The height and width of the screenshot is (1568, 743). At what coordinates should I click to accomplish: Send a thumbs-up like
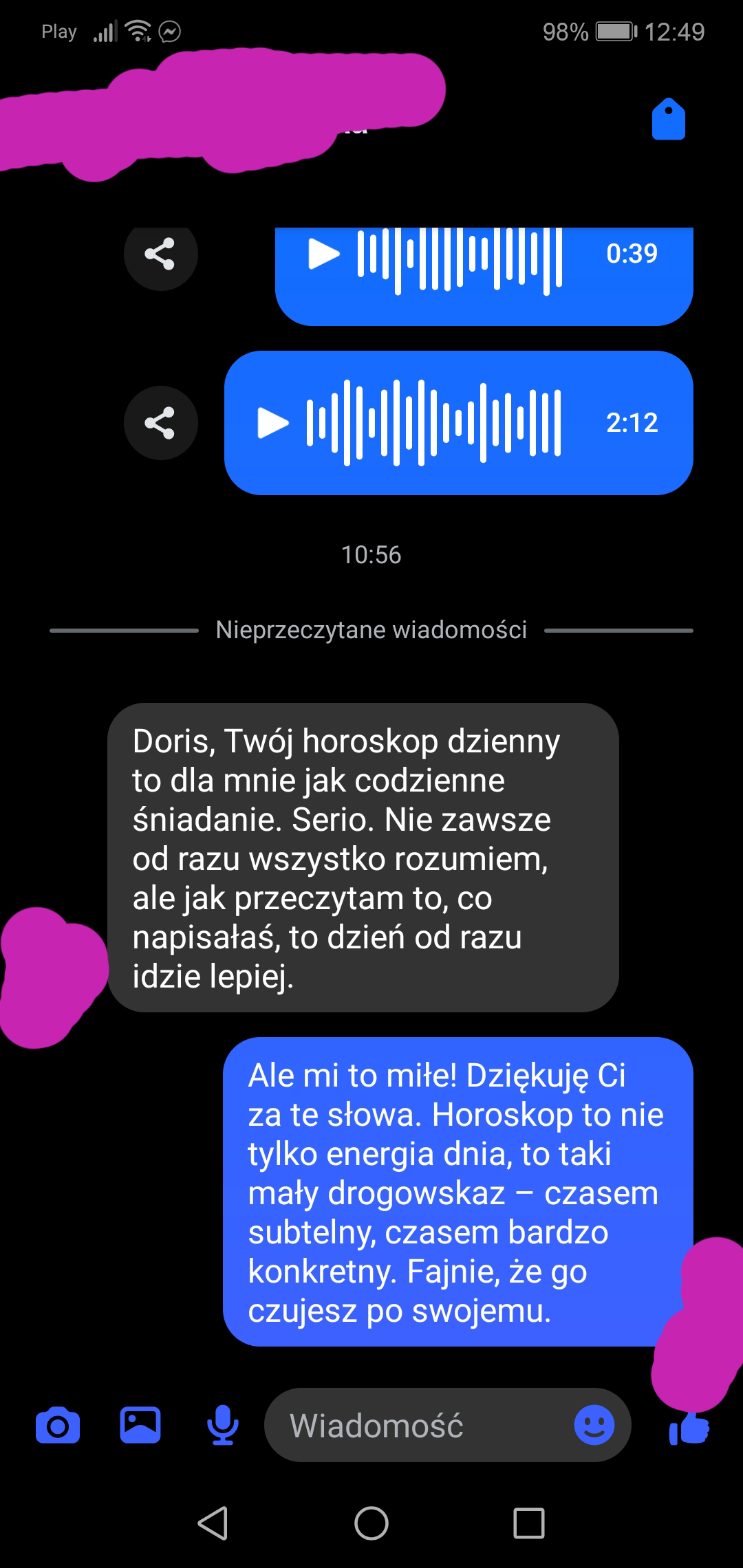tap(689, 1428)
